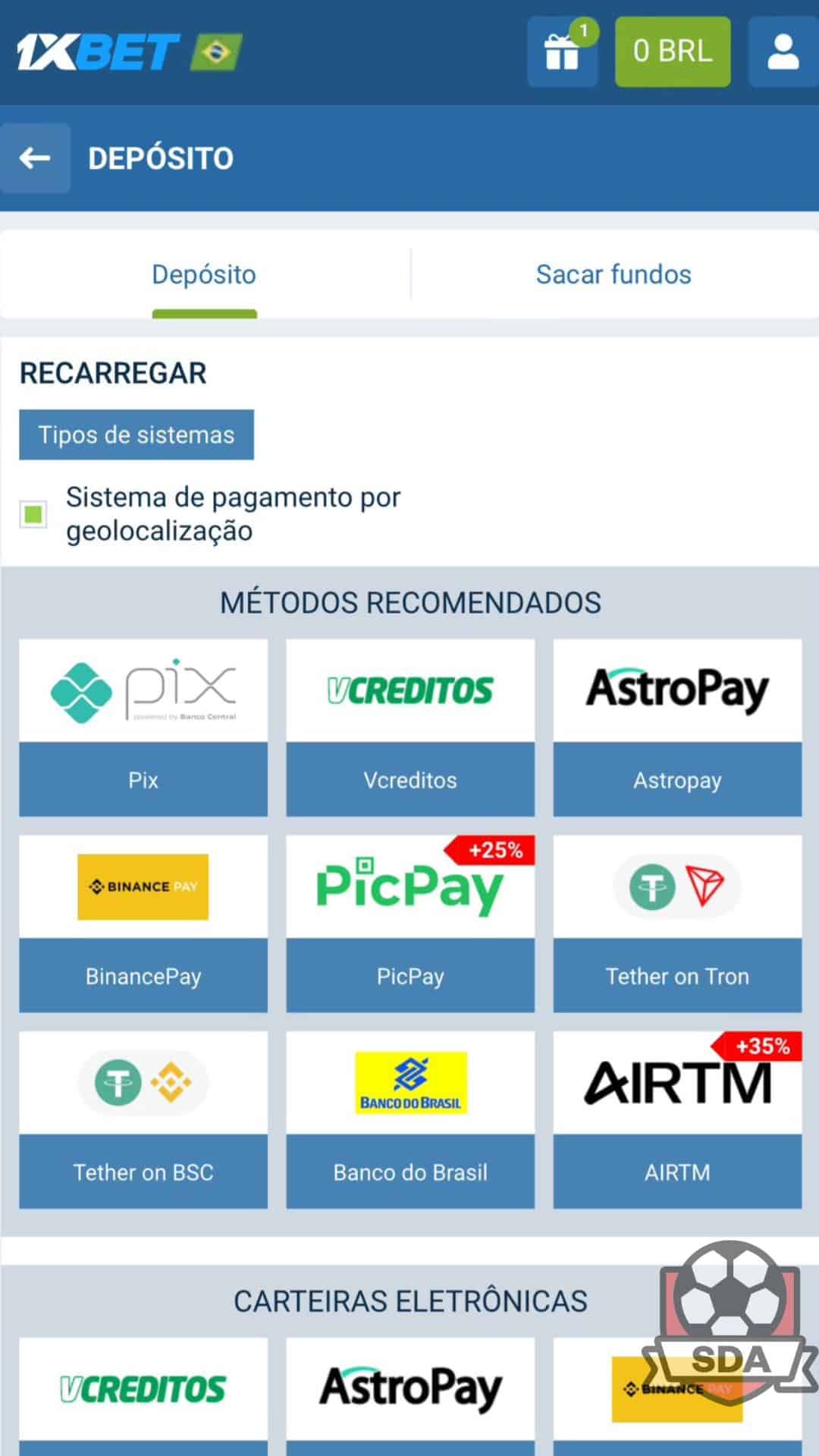Toggle the geolocation payment system checkbox
This screenshot has width=819, height=1456.
[x=33, y=514]
